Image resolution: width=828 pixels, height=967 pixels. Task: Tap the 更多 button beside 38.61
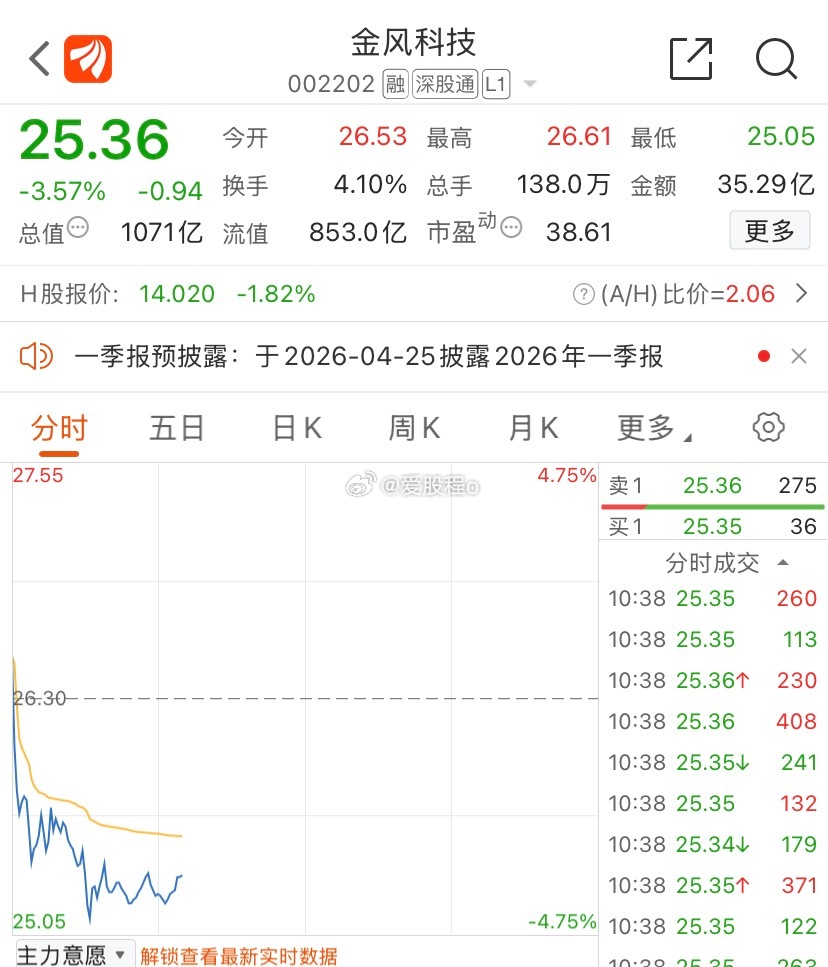(769, 230)
